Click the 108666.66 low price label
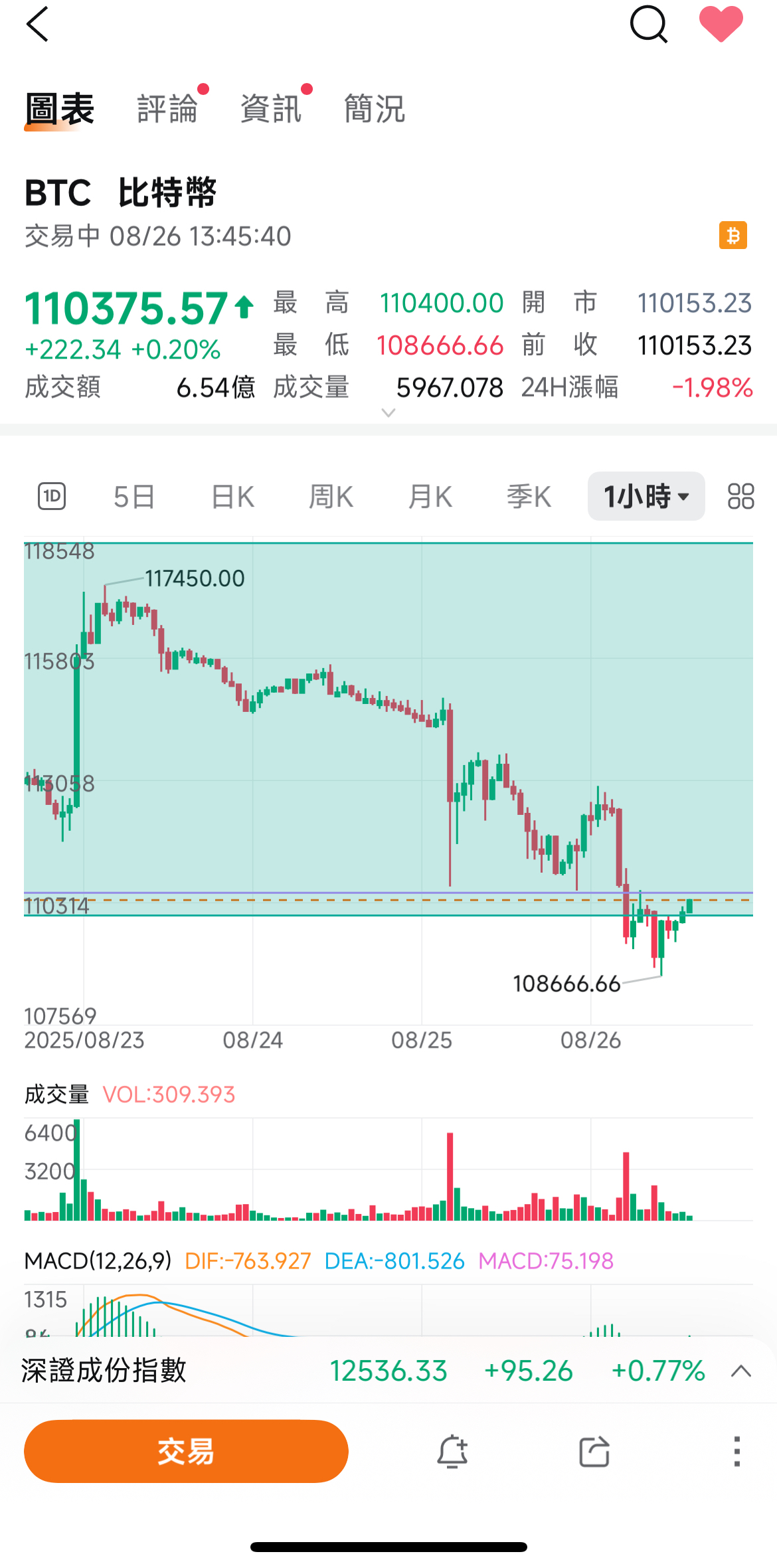Image resolution: width=777 pixels, height=1568 pixels. [x=566, y=984]
